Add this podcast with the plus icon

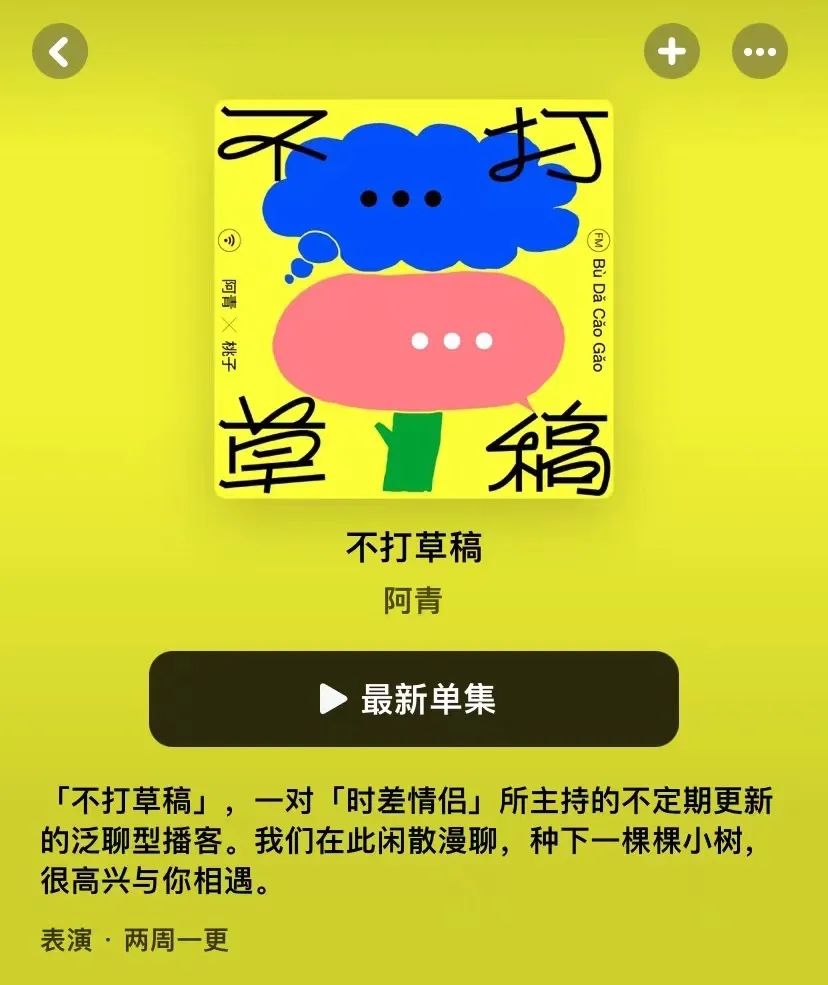tap(671, 51)
